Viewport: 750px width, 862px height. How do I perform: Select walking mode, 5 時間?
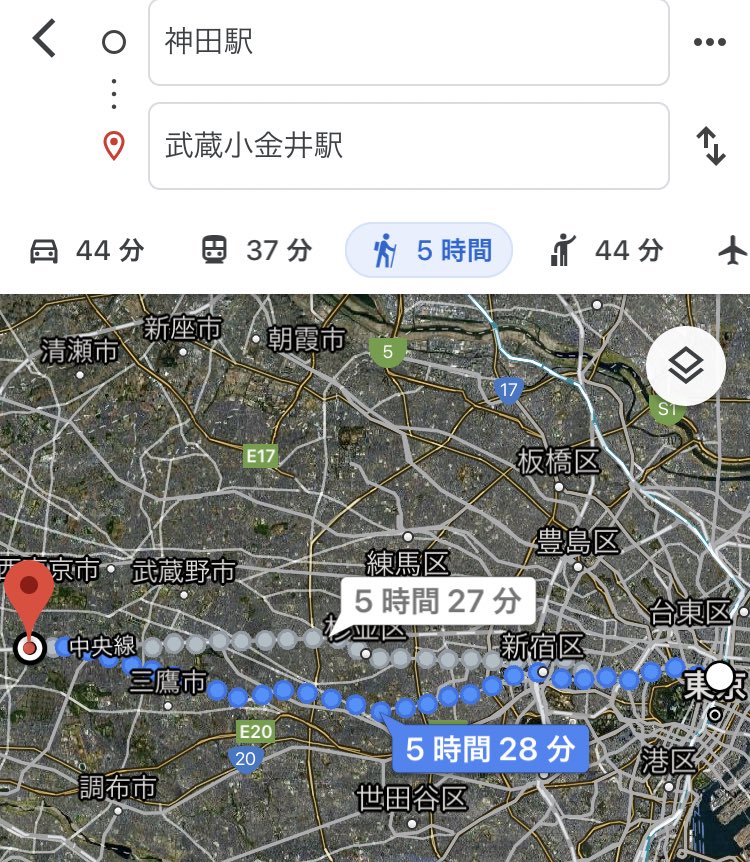coord(429,250)
